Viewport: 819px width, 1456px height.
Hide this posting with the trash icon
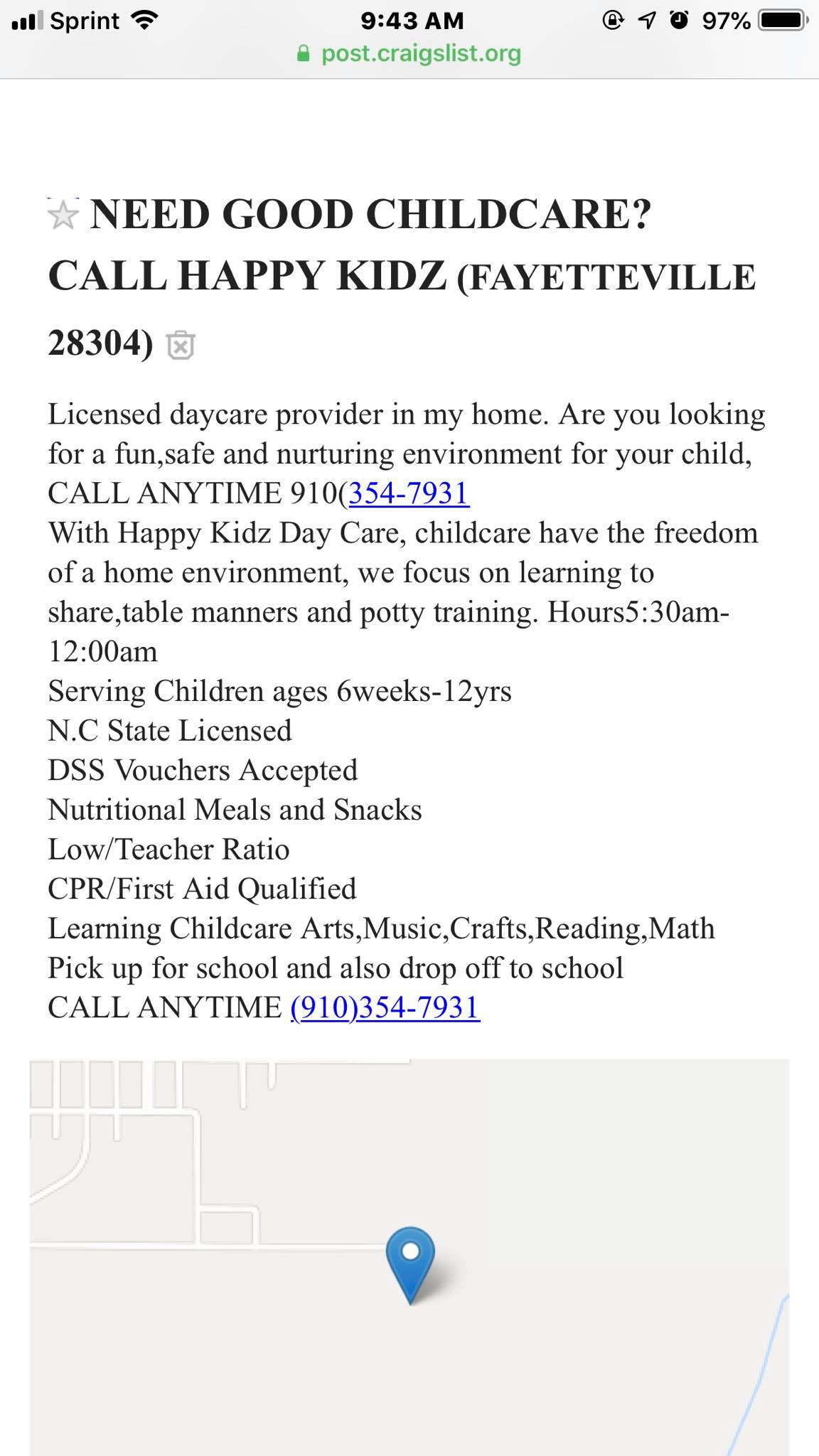(x=181, y=346)
